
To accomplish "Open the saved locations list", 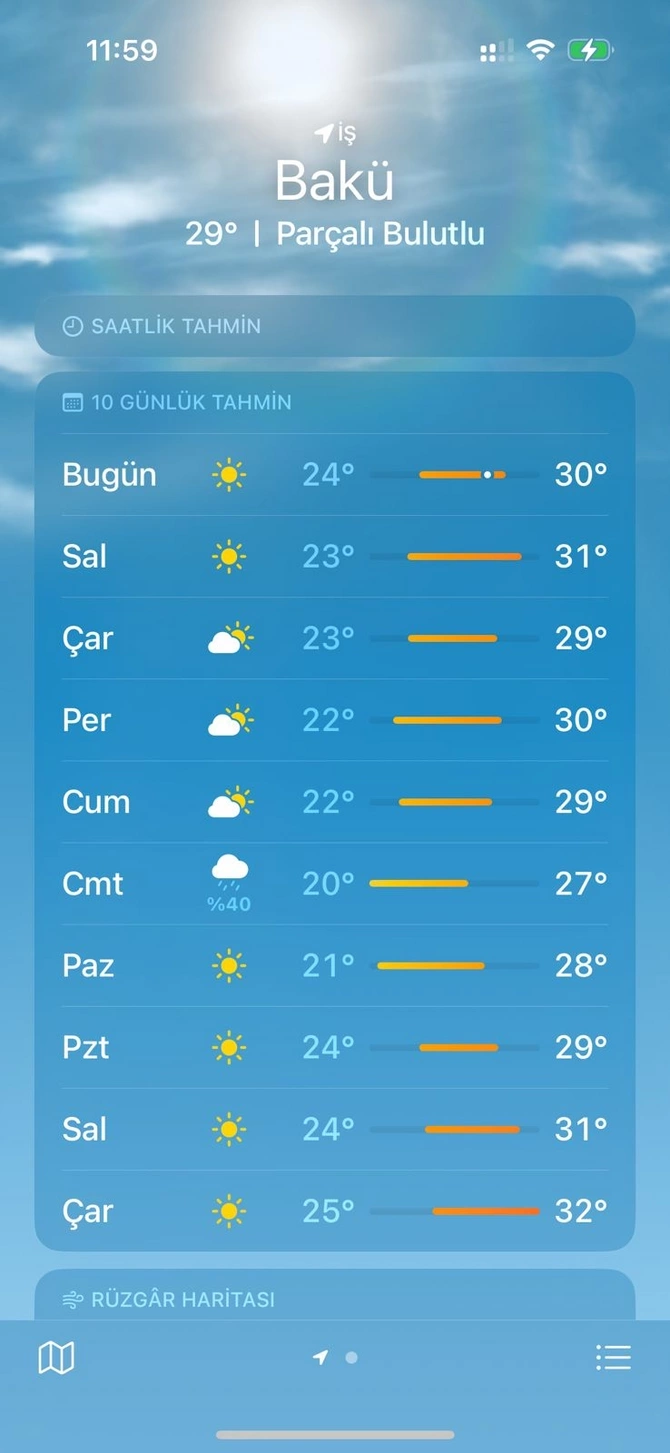I will click(613, 1358).
